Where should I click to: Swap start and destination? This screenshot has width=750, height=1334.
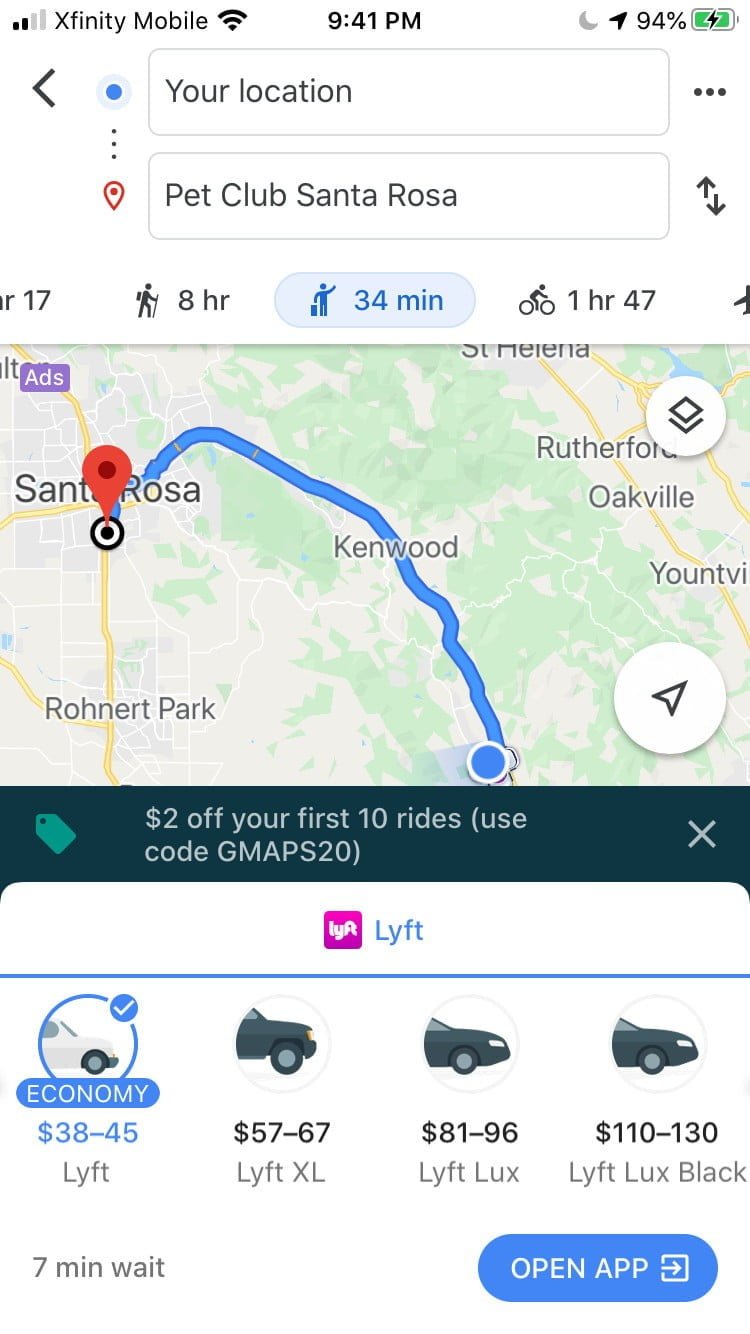coord(710,196)
